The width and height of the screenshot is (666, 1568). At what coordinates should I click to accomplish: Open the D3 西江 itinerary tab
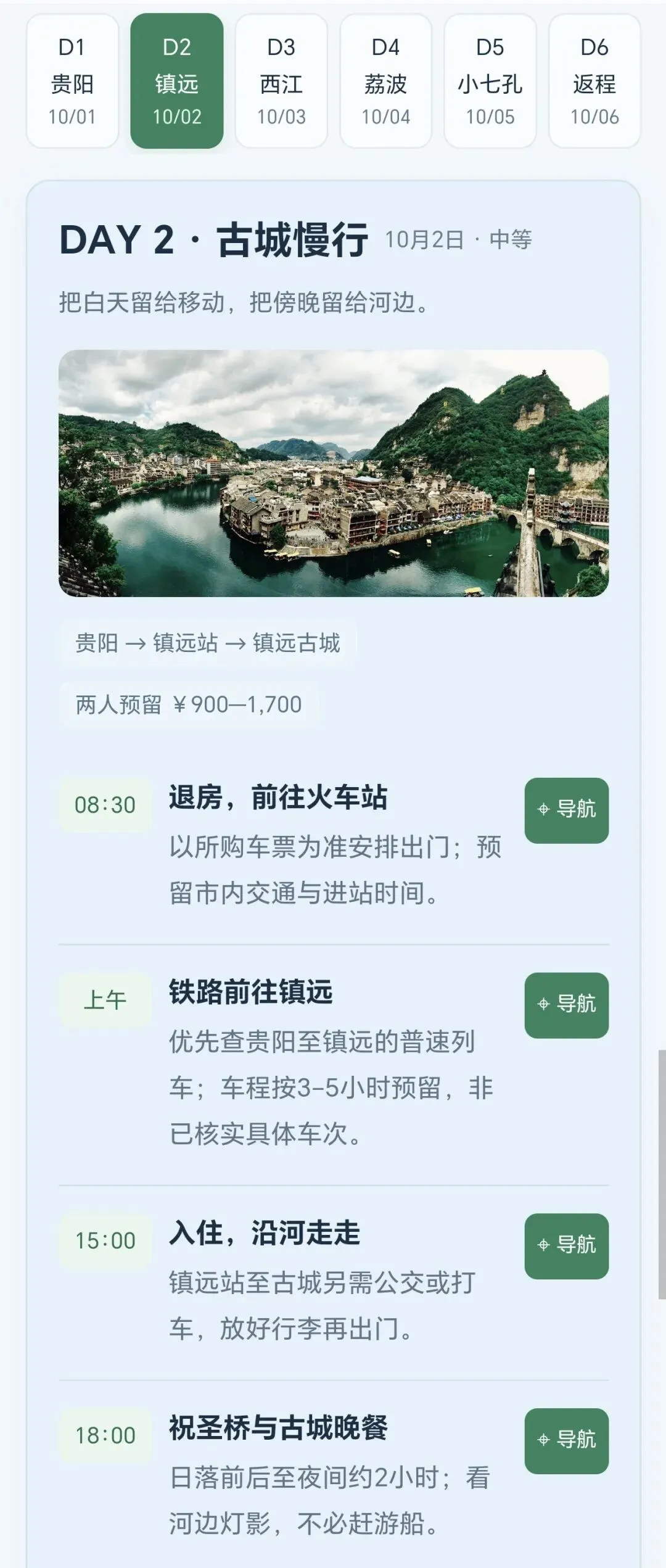[281, 81]
